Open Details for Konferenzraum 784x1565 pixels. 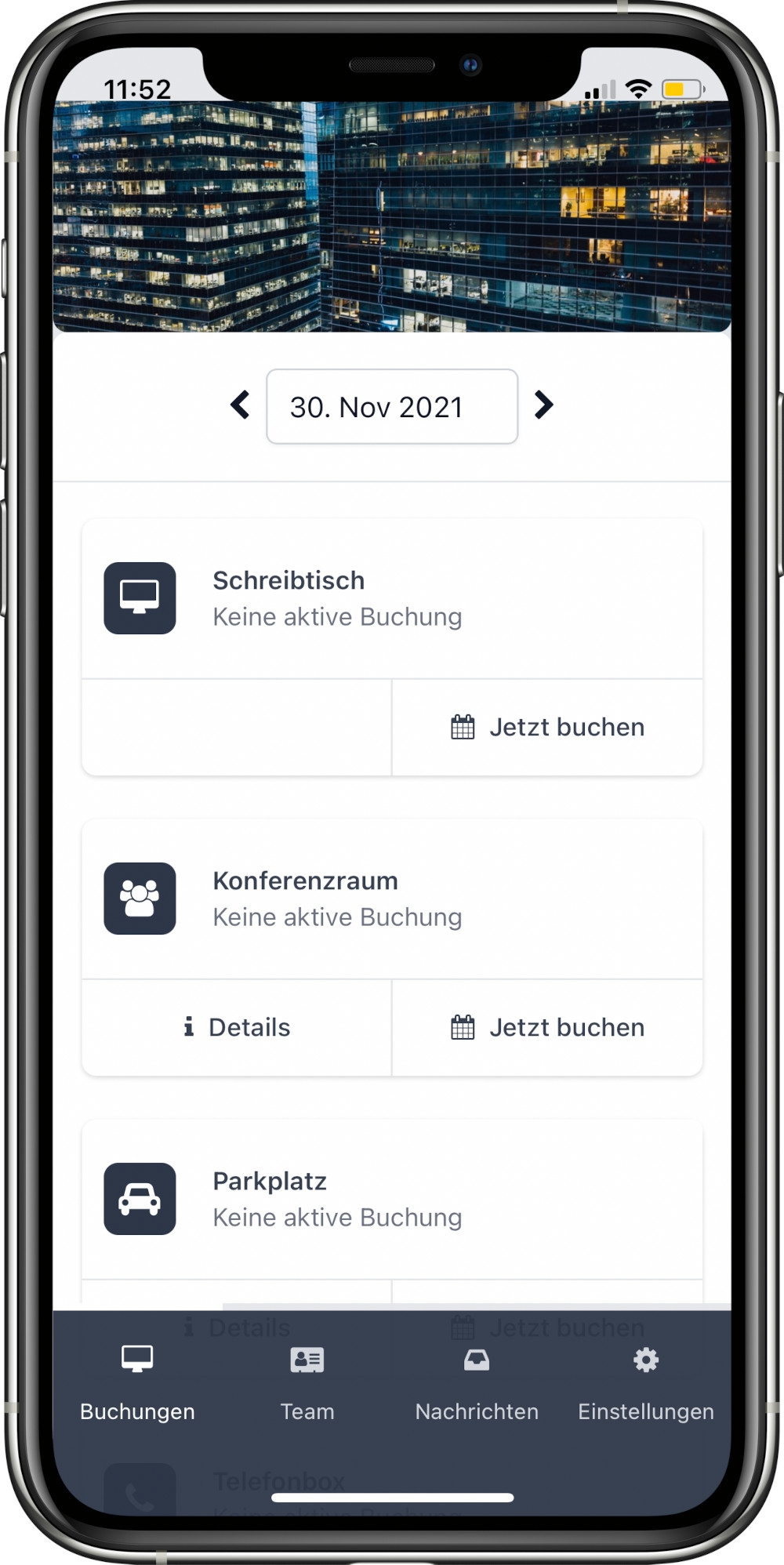coord(237,1028)
